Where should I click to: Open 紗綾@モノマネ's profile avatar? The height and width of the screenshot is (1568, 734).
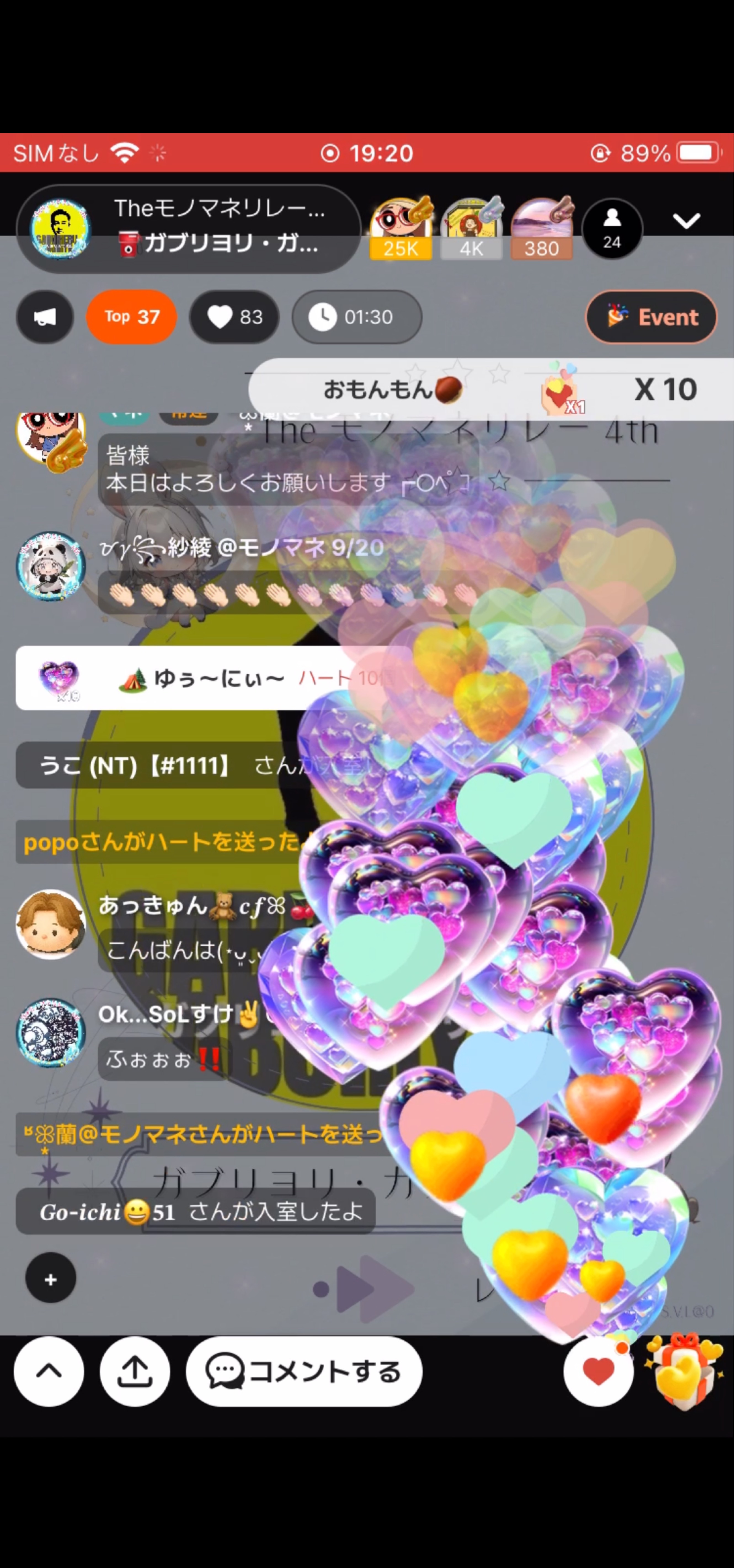pyautogui.click(x=50, y=566)
